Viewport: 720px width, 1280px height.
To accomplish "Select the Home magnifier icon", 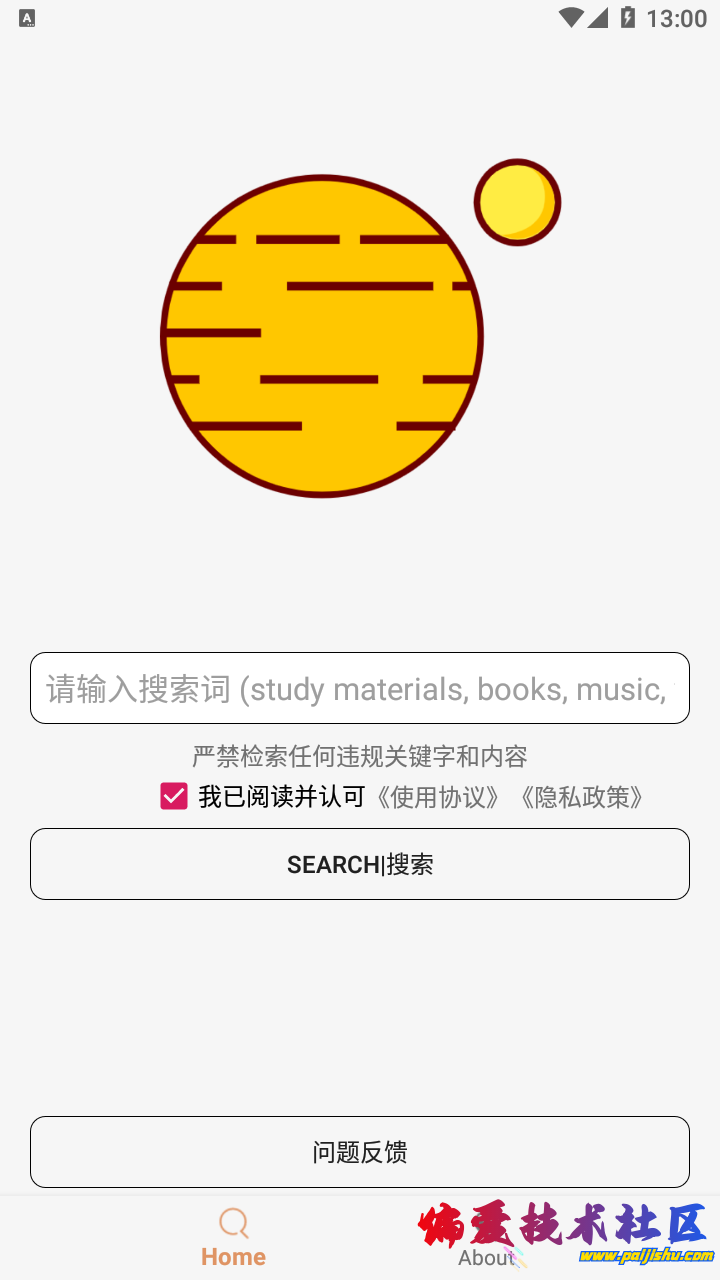I will [233, 1222].
